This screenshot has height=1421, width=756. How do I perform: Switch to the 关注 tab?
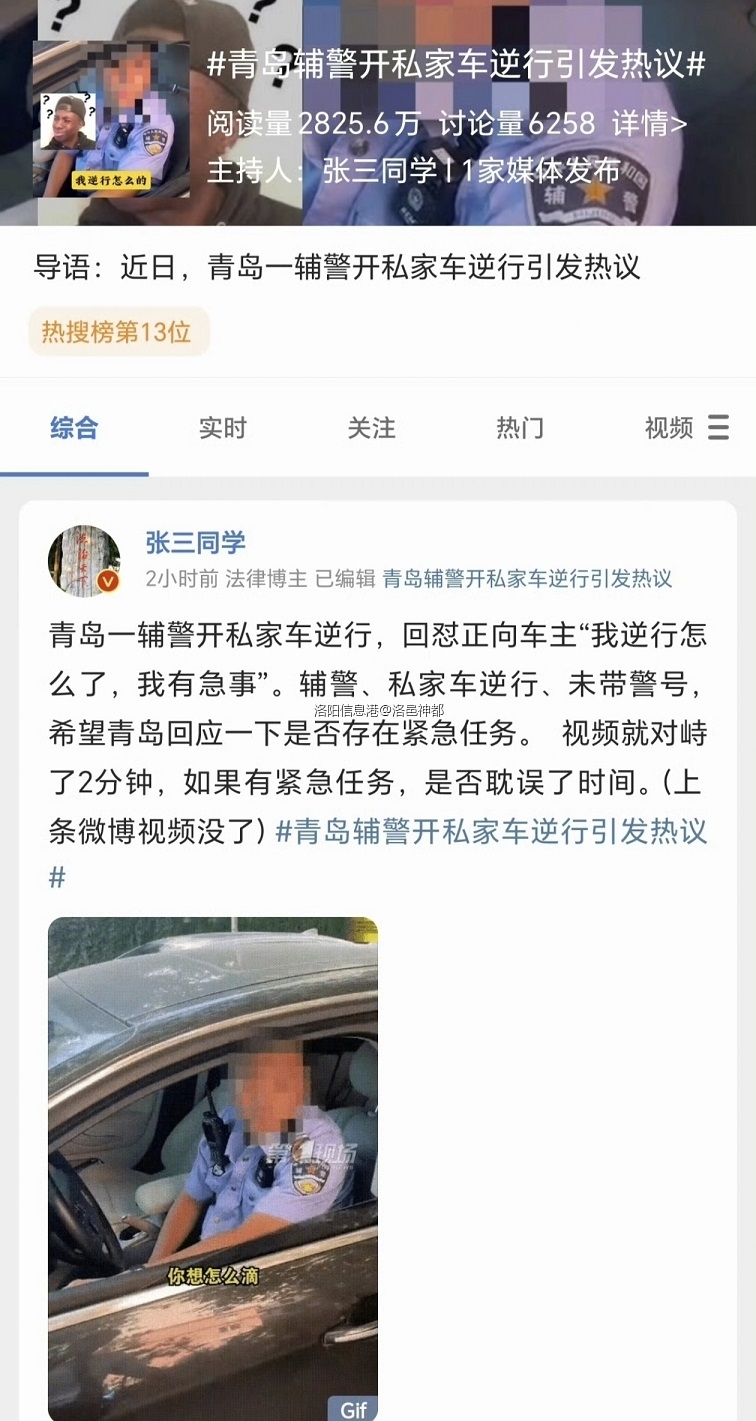coord(371,428)
